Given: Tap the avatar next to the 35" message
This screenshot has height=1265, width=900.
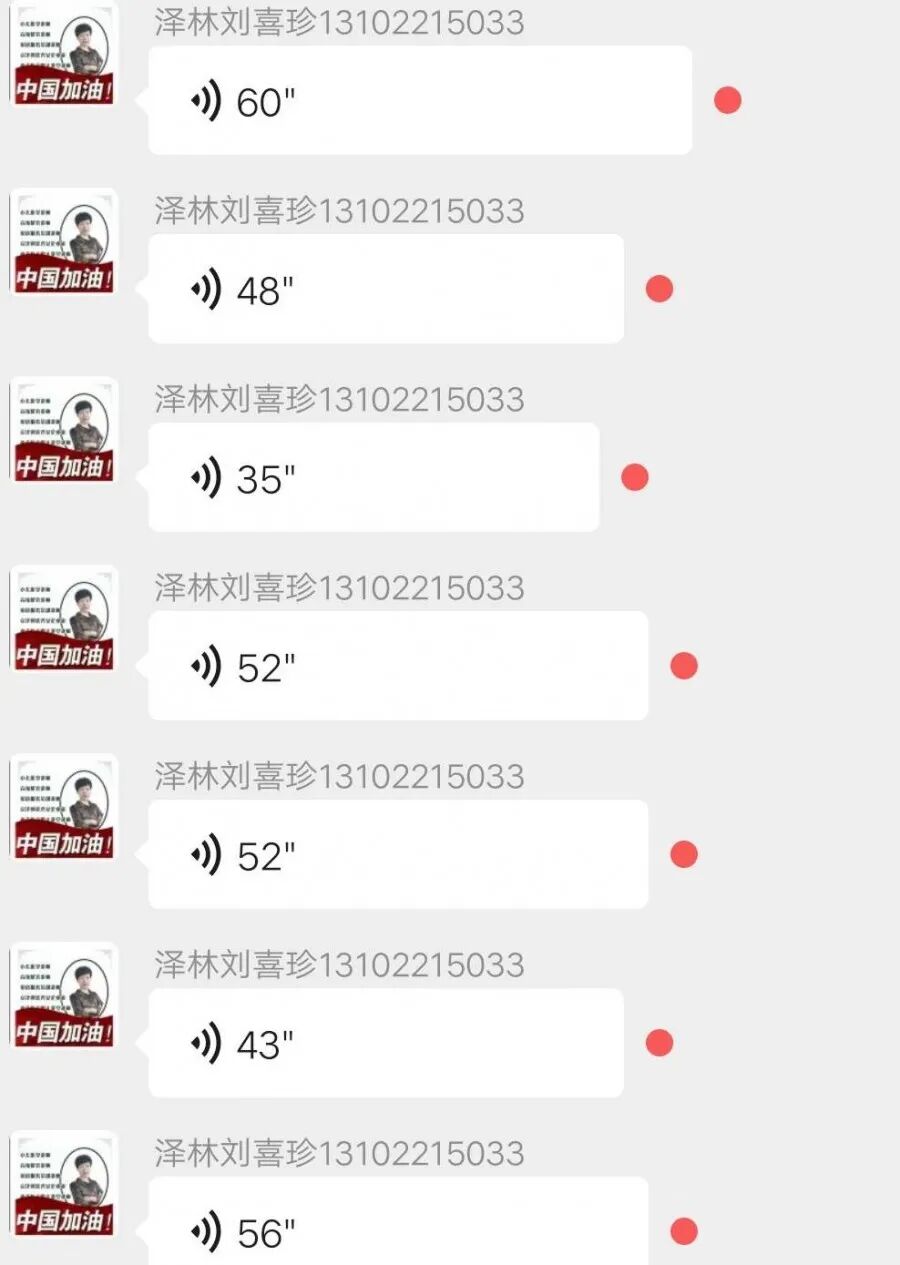Looking at the screenshot, I should 64,430.
